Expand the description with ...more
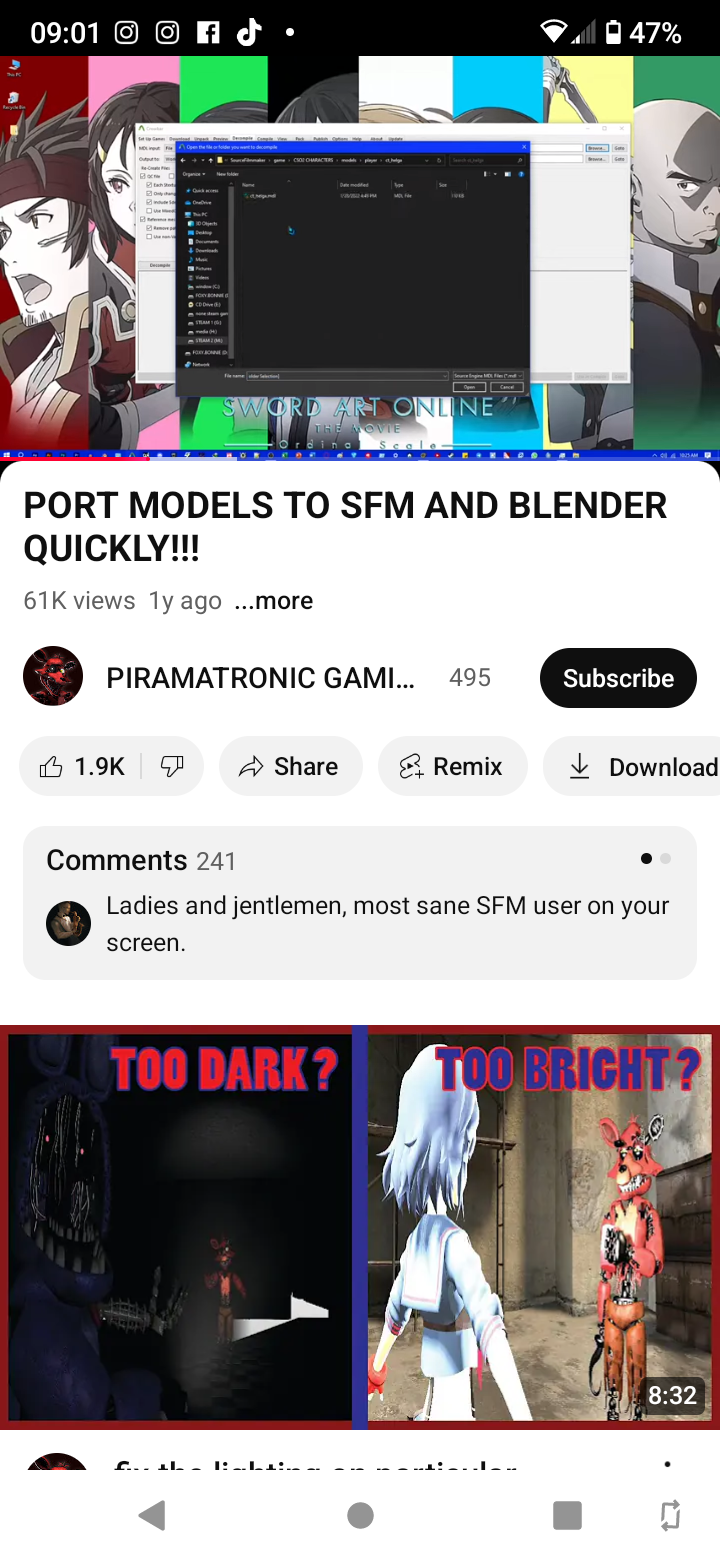 (273, 601)
